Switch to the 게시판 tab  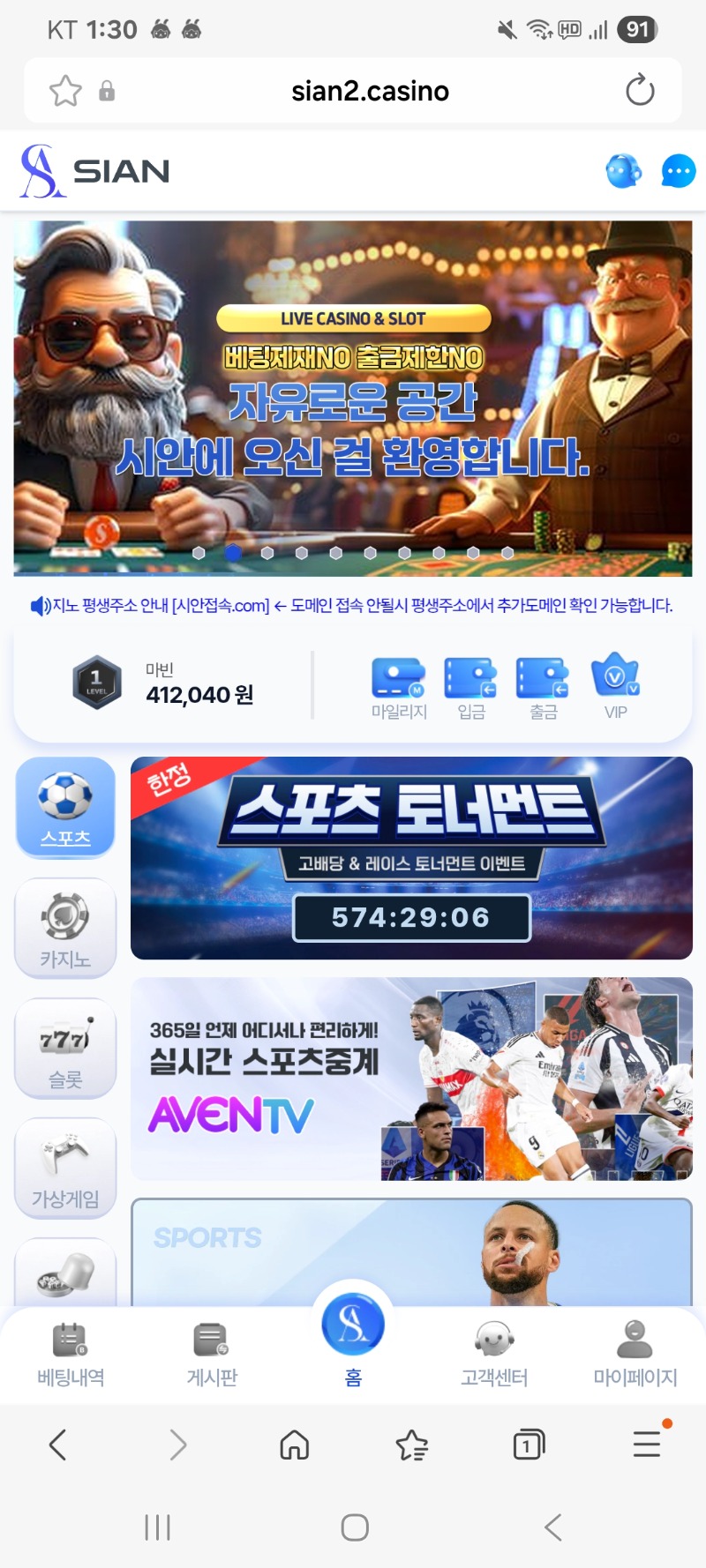pyautogui.click(x=212, y=1355)
